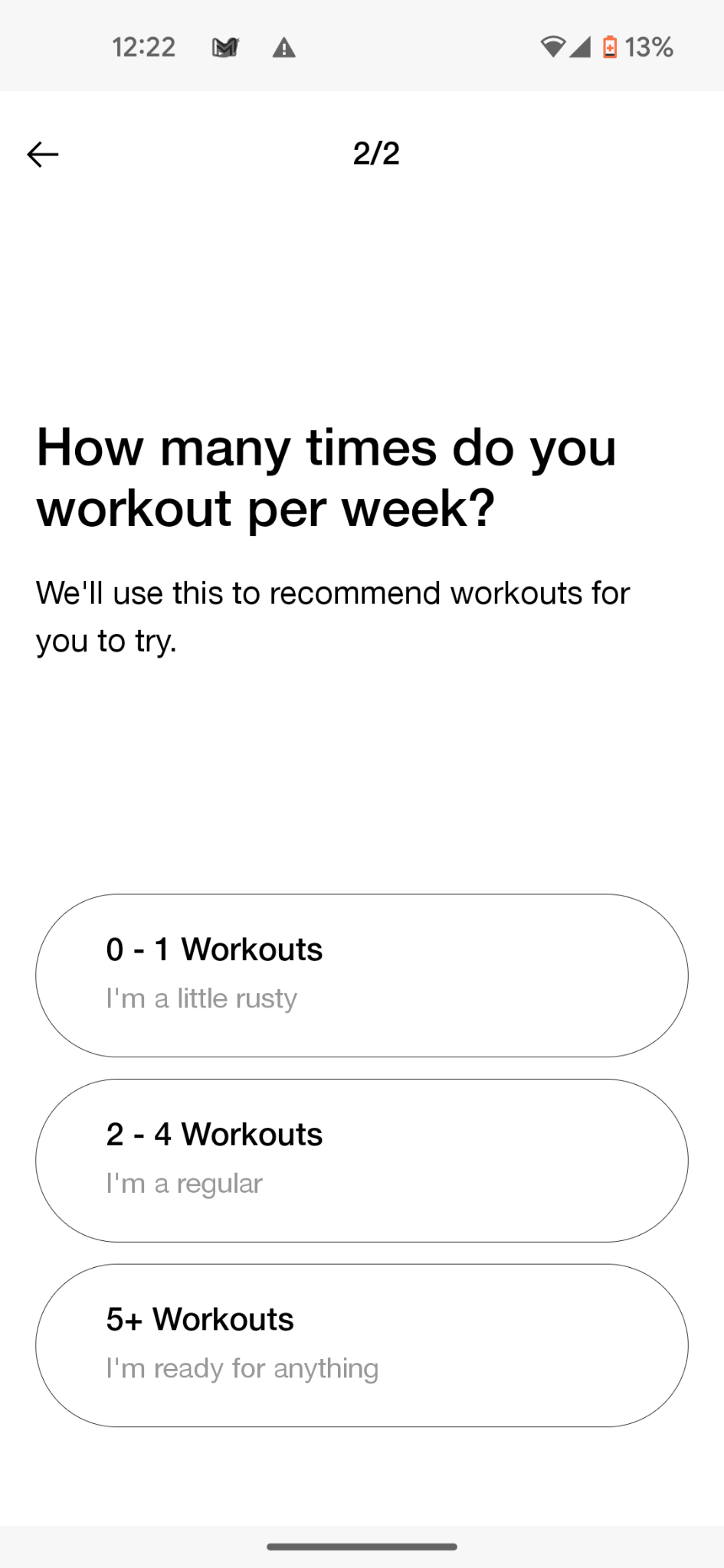Go back to the previous question
Screen dimensions: 724x1568
(x=43, y=155)
